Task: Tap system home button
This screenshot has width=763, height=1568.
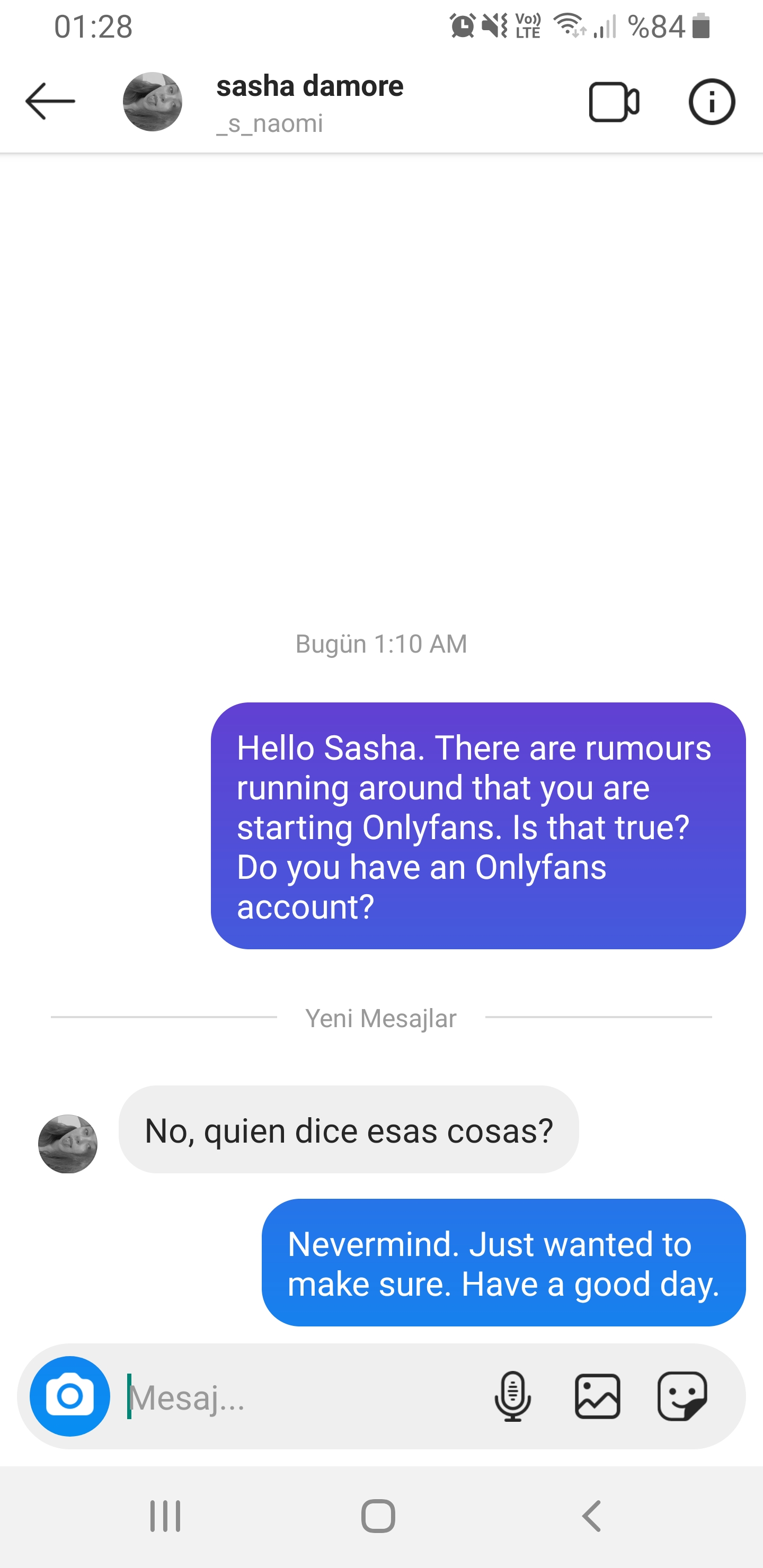Action: [x=378, y=1515]
